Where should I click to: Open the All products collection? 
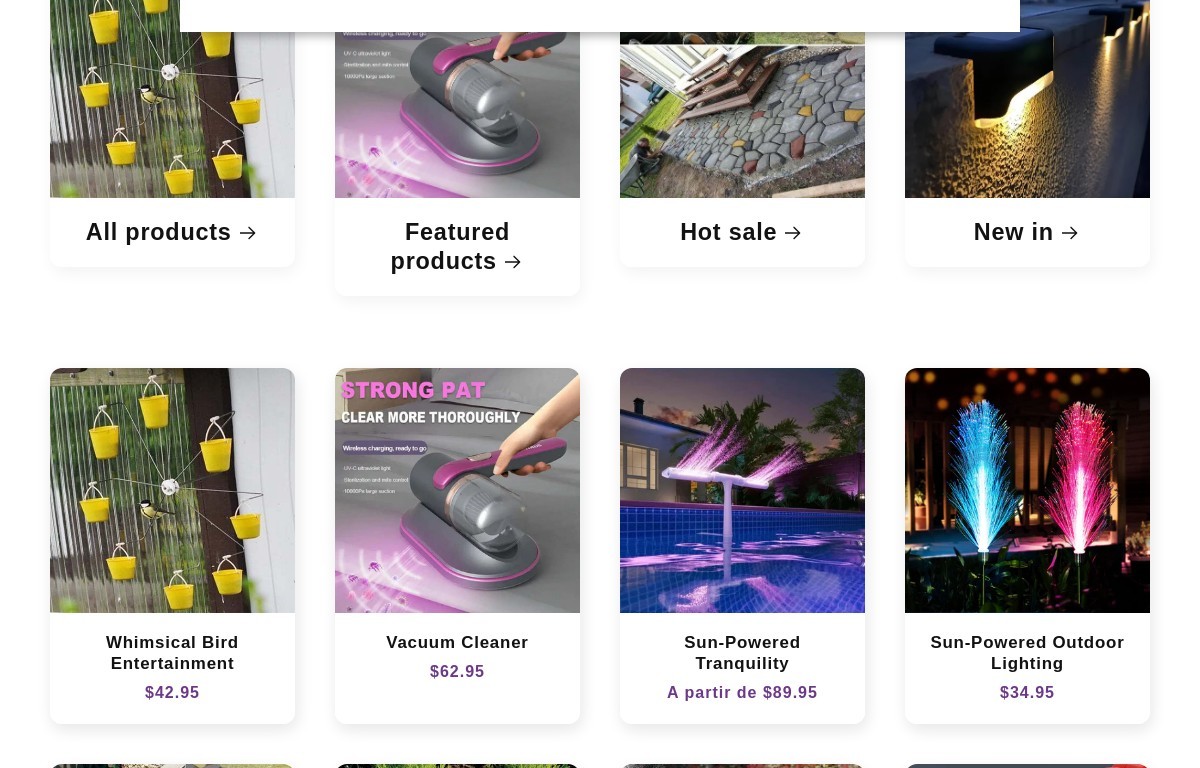172,232
